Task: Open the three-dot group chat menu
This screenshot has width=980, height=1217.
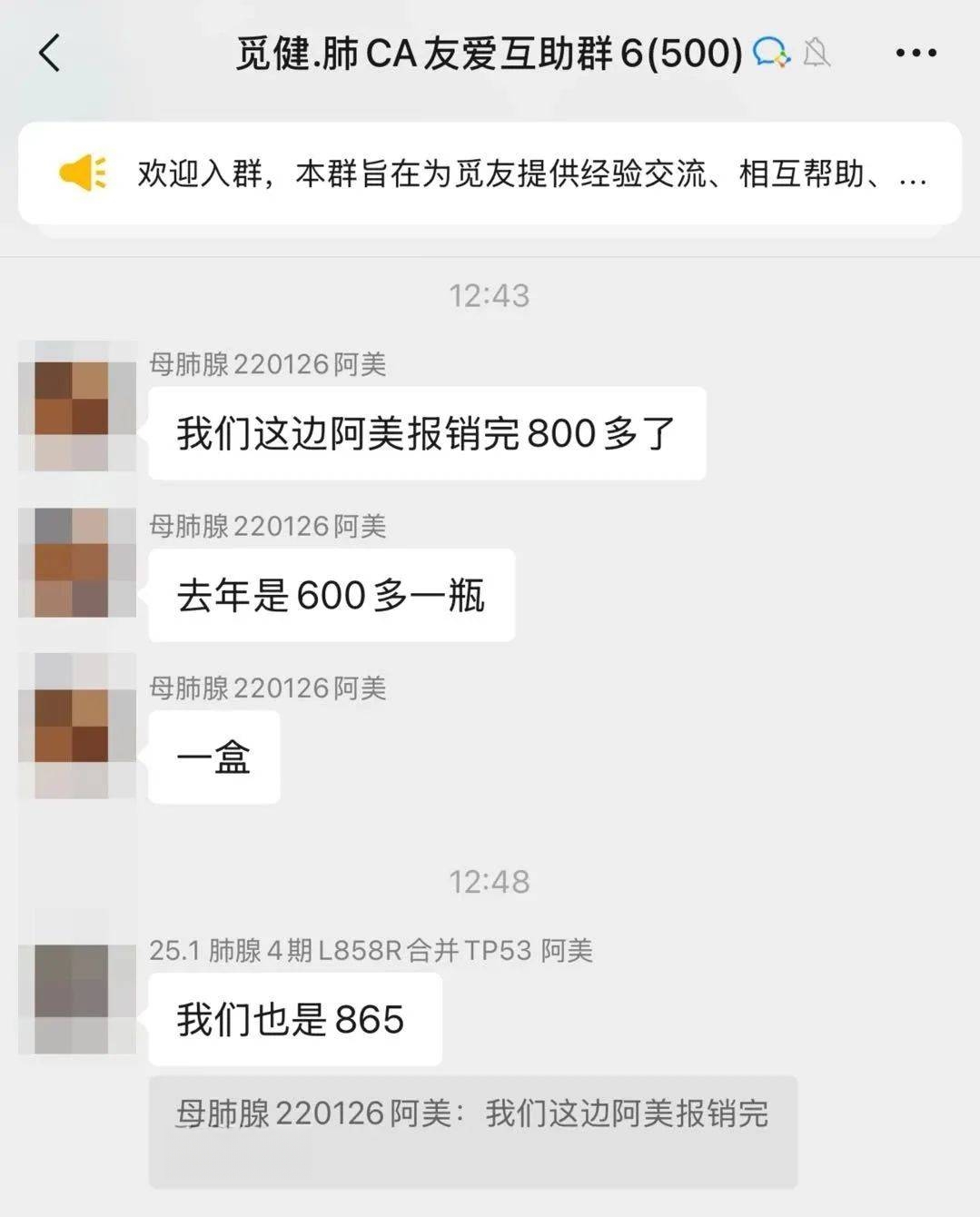Action: [x=916, y=54]
